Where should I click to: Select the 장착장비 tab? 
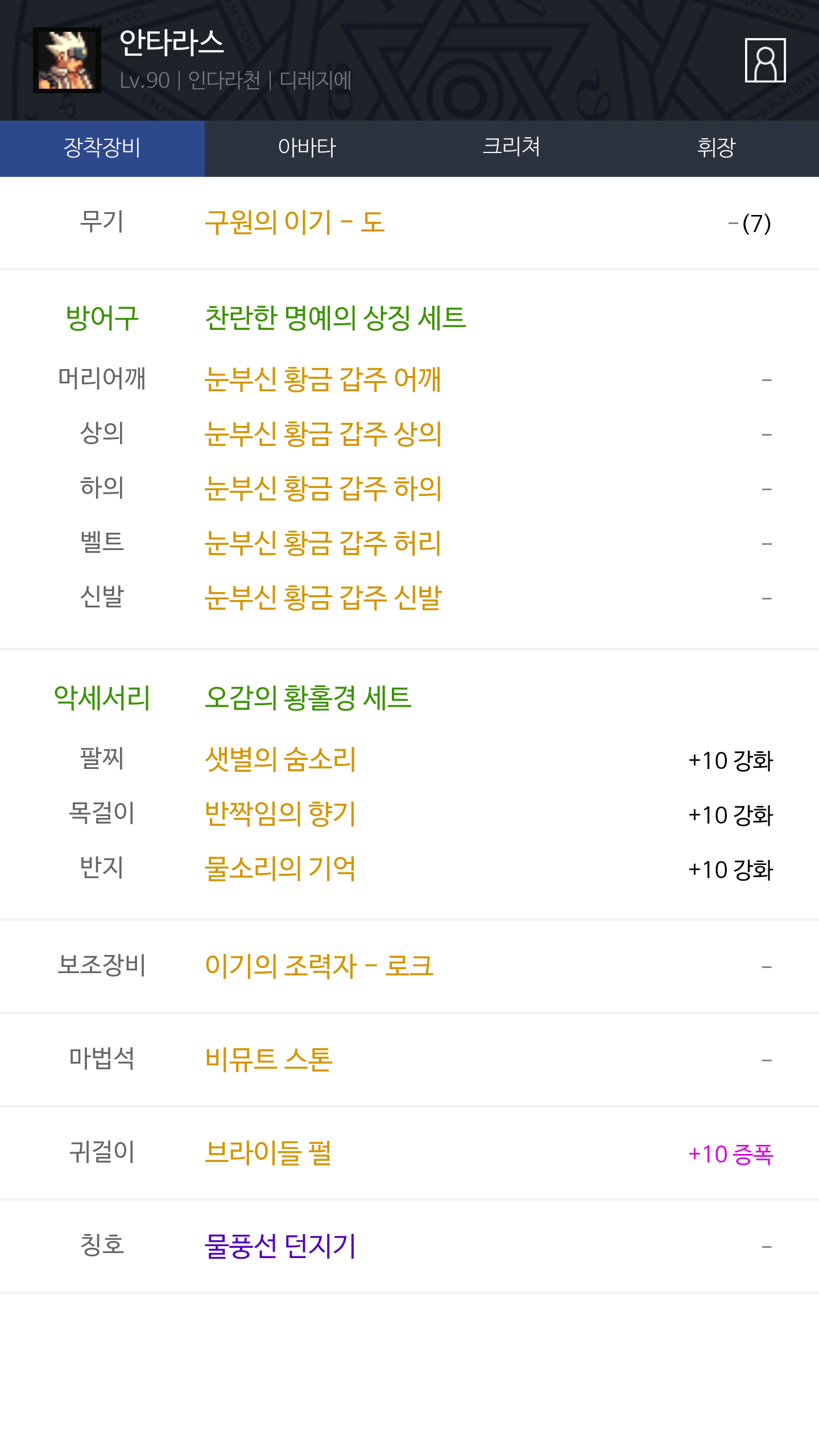tap(102, 148)
